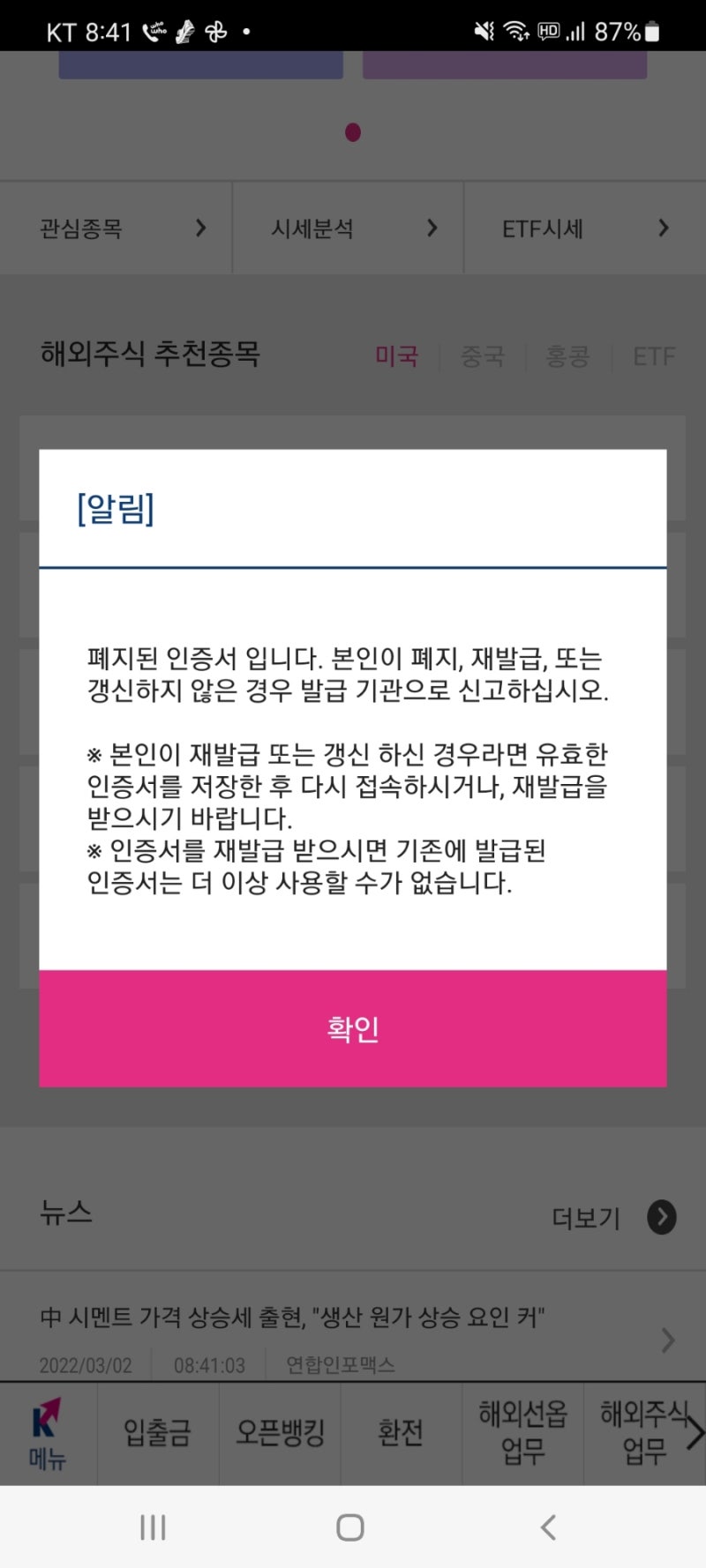The width and height of the screenshot is (706, 1568).
Task: Switch to 미국 recommended stocks tab
Action: click(397, 356)
